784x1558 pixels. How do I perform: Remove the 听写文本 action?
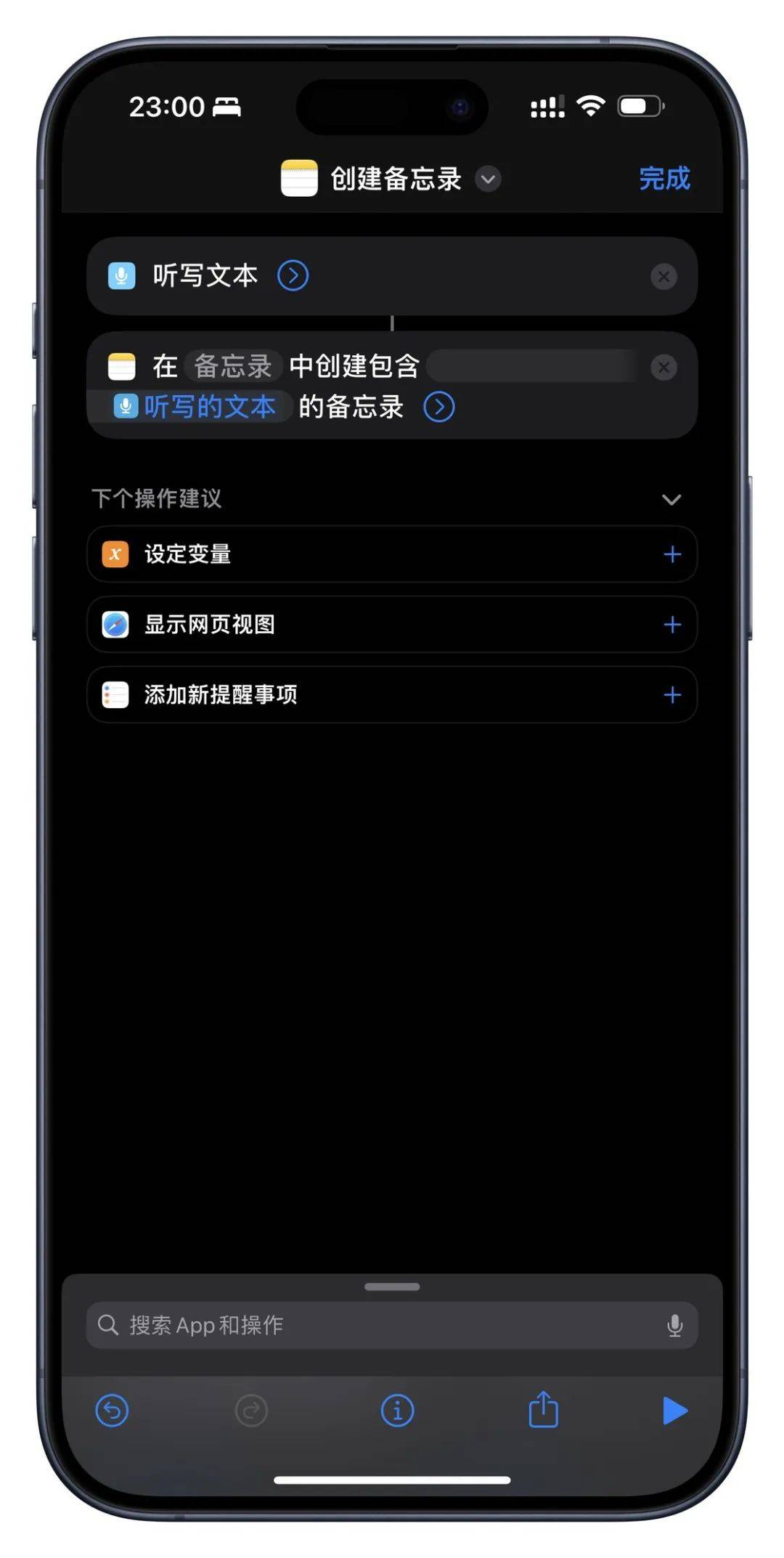(663, 277)
